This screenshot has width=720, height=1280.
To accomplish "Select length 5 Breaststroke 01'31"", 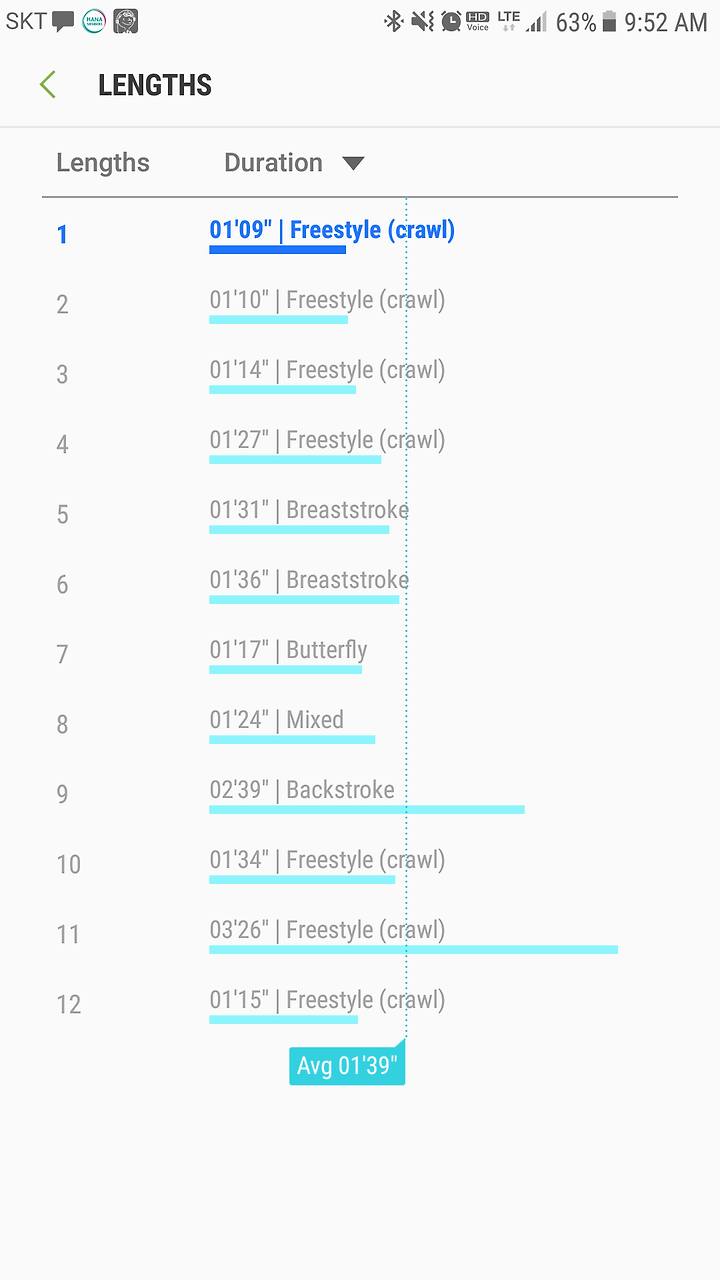I will point(360,514).
